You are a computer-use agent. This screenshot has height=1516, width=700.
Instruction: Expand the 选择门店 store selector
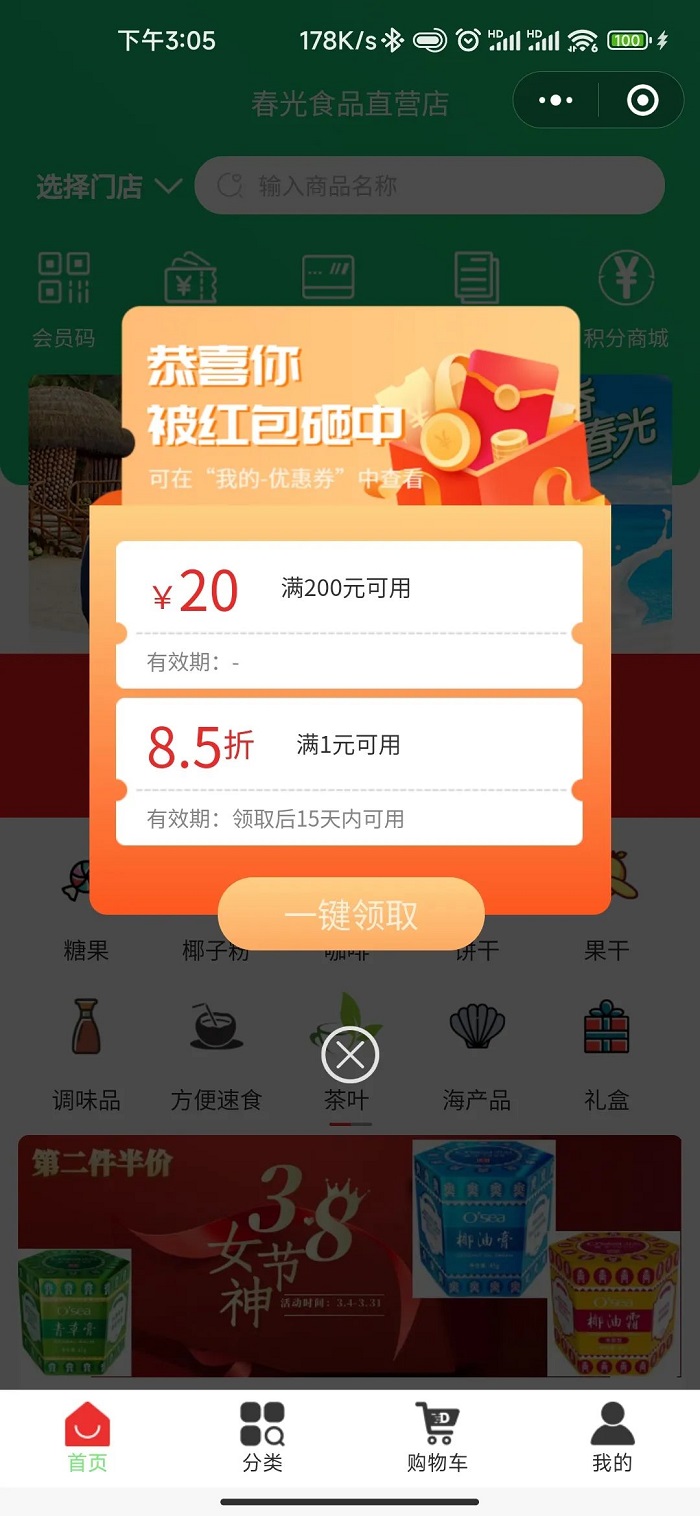108,186
